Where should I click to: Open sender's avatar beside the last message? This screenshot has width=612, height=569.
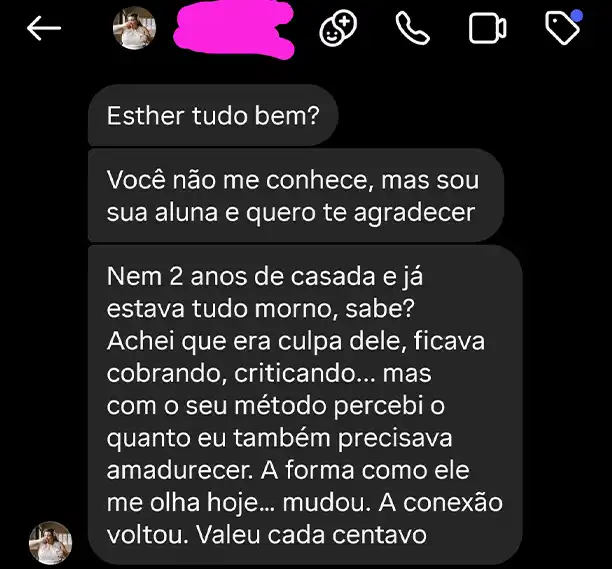click(x=49, y=542)
